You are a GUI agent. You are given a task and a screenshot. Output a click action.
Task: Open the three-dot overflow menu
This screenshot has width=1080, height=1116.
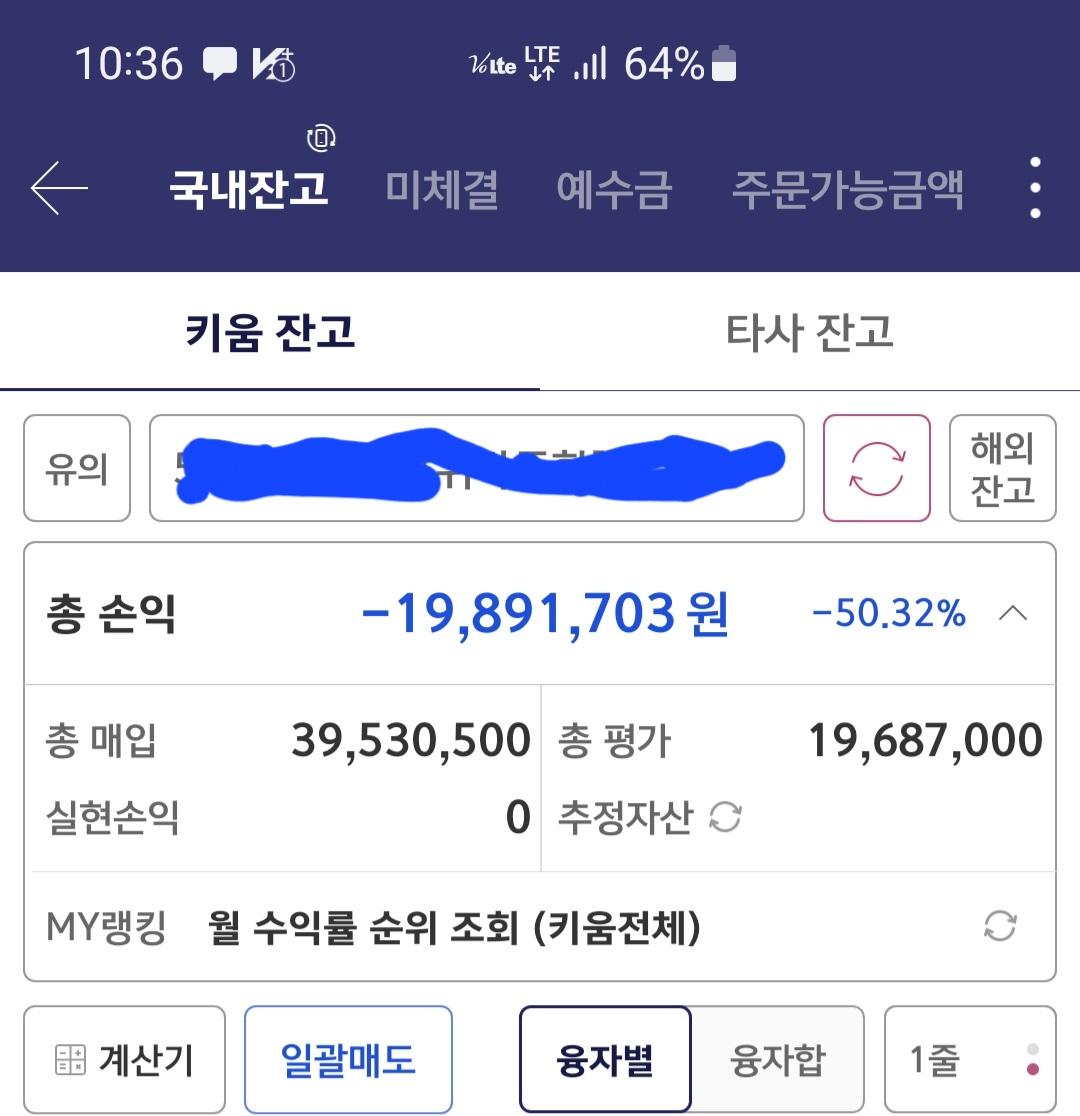click(1035, 188)
